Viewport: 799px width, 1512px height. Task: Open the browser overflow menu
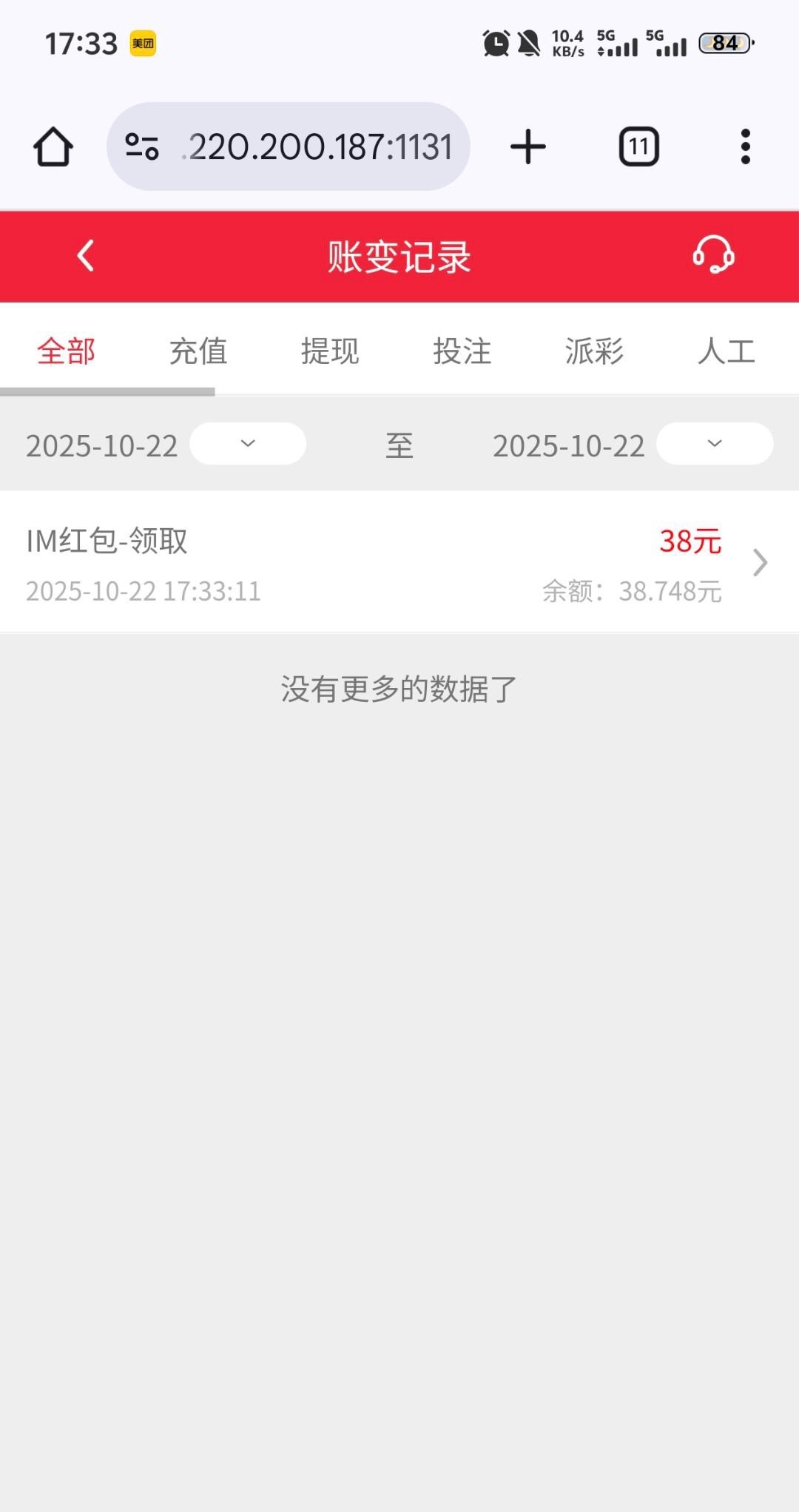click(x=746, y=146)
